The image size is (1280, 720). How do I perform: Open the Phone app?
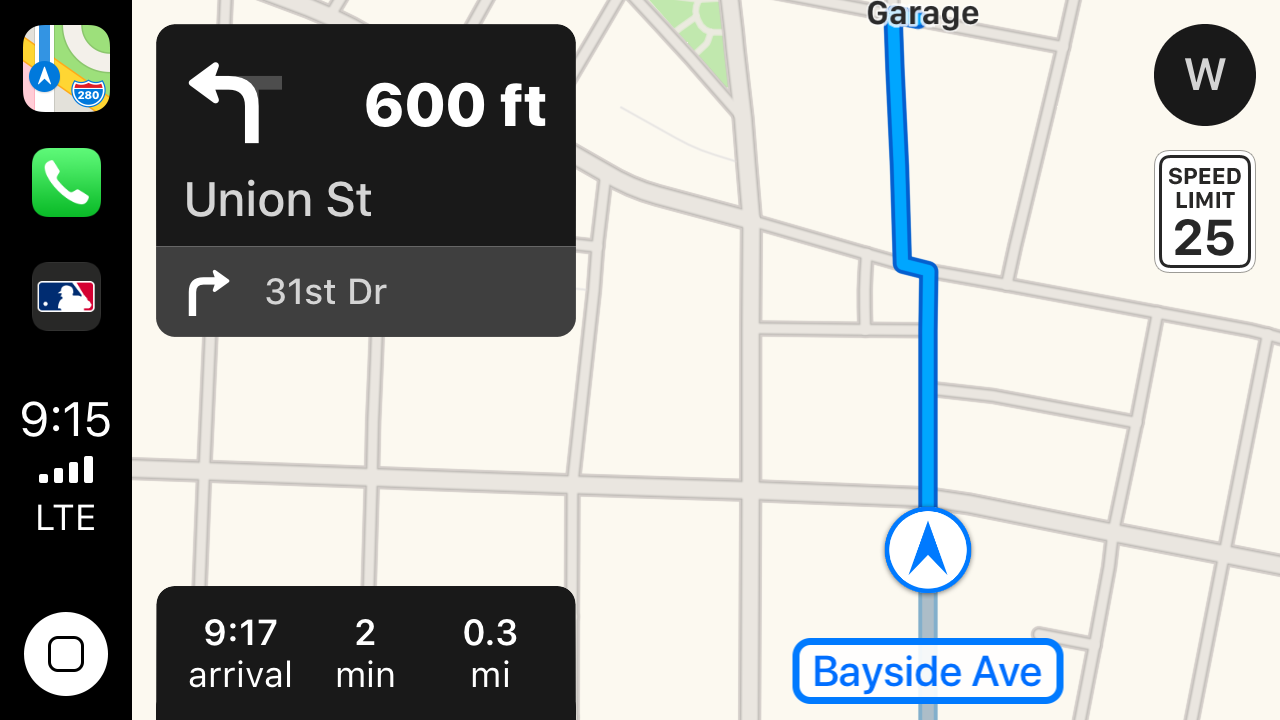tap(66, 183)
